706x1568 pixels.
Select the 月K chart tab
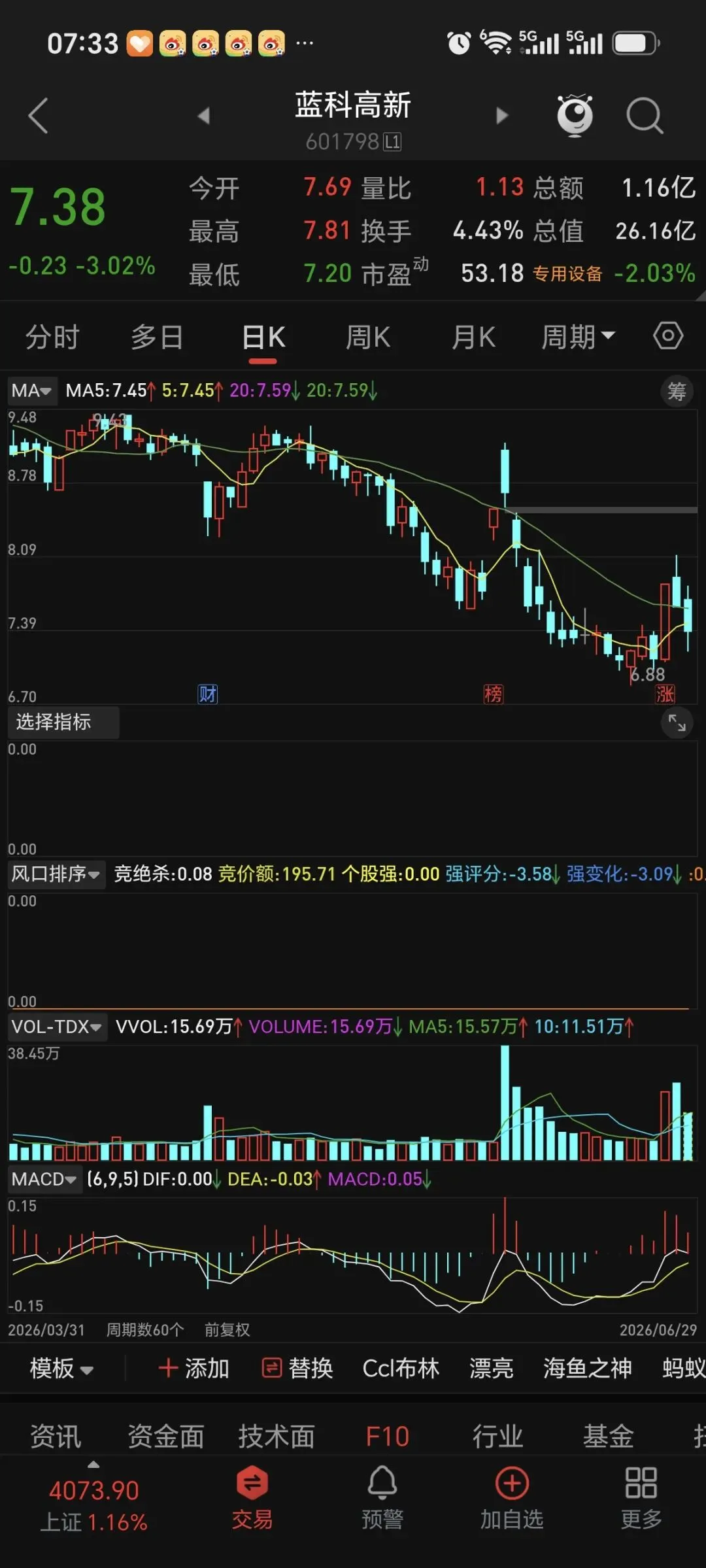click(x=473, y=337)
